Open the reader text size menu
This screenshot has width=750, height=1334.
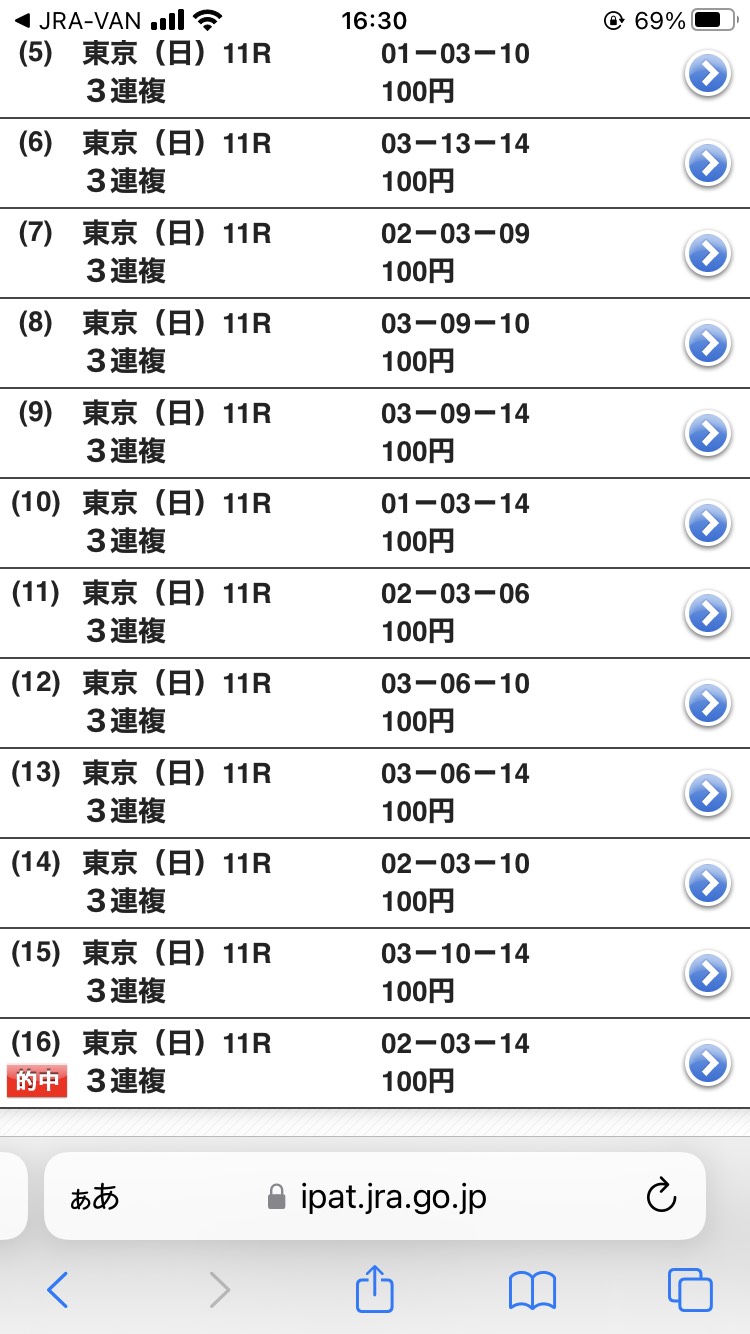pos(94,1197)
